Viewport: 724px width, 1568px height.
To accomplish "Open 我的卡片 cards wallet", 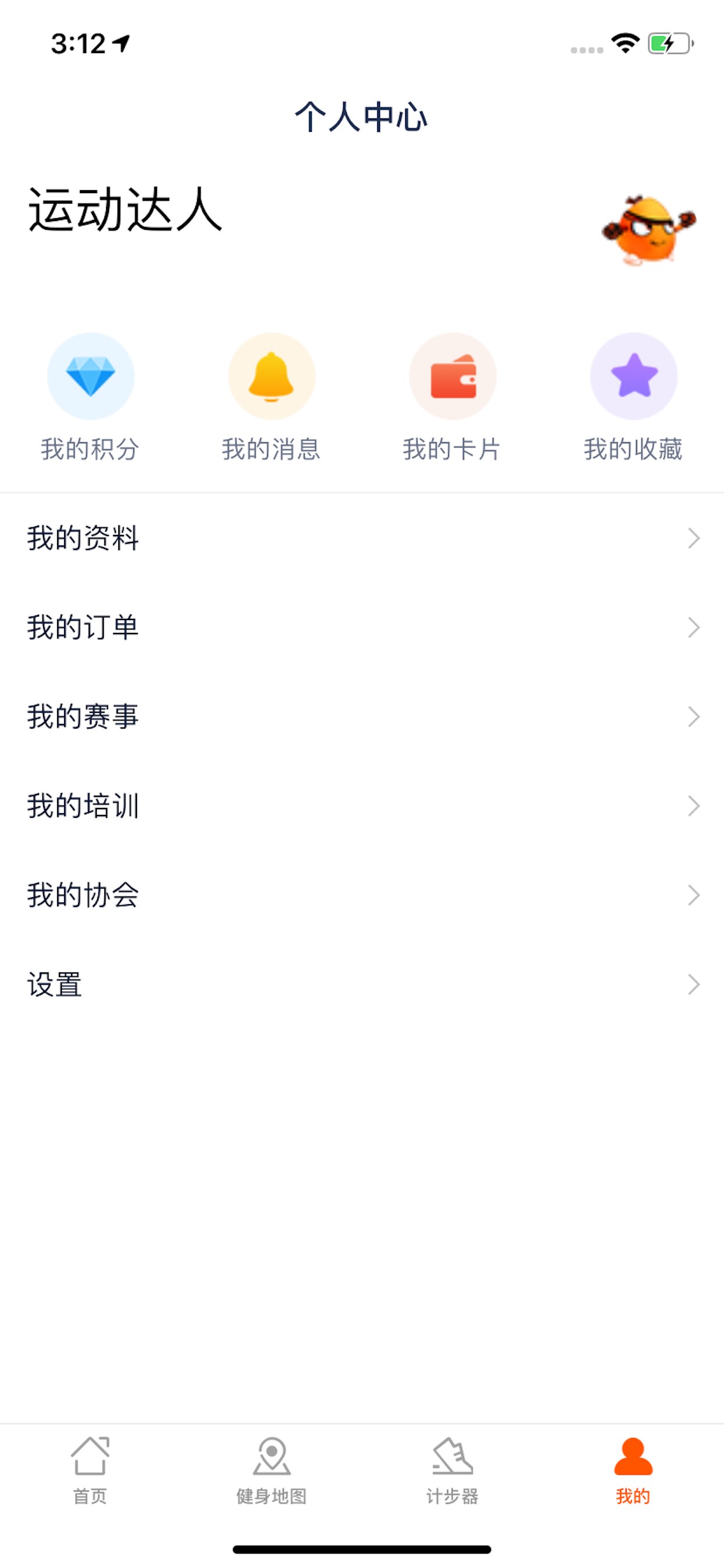I will point(453,377).
